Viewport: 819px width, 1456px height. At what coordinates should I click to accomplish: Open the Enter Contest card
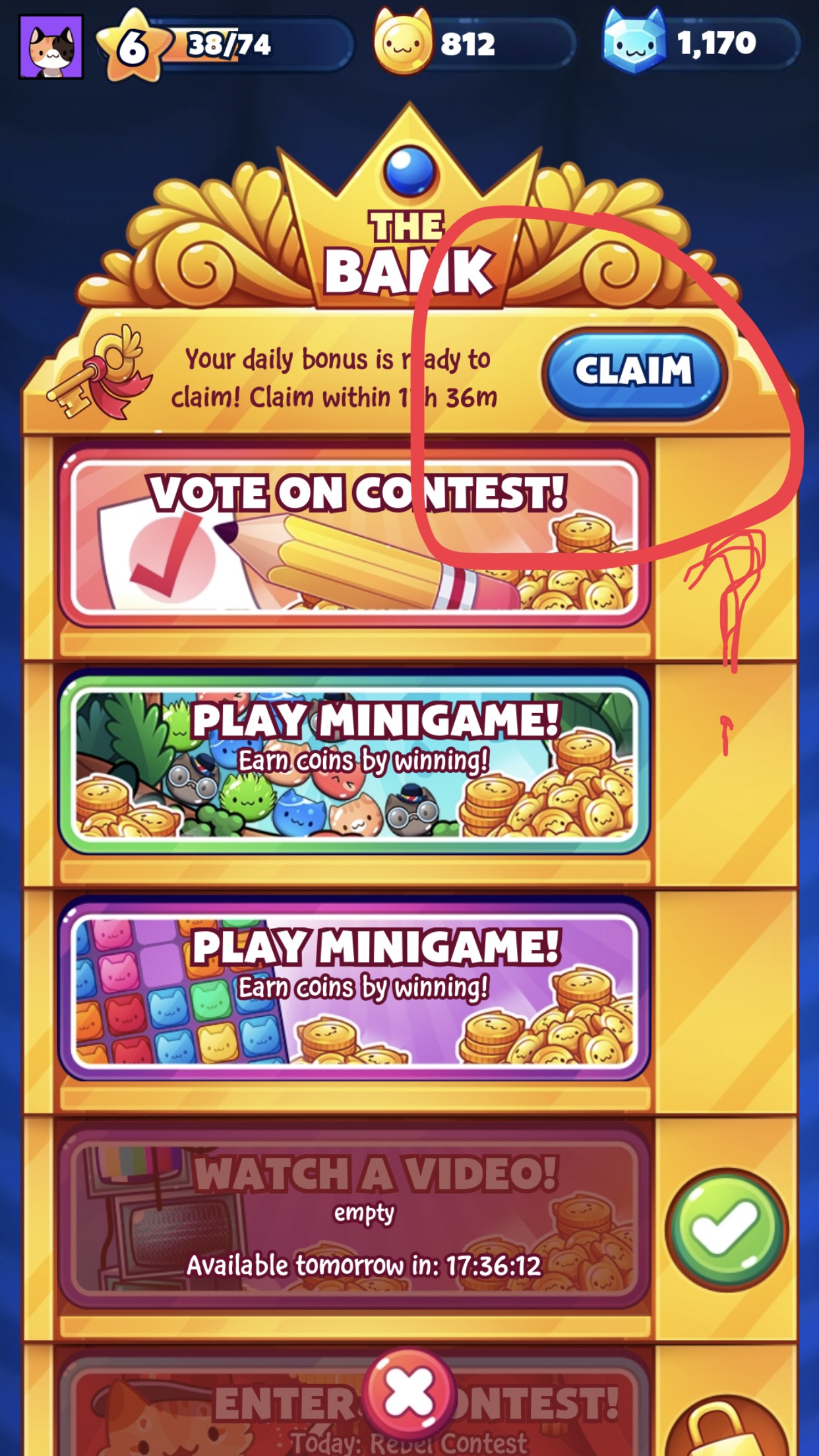coord(198,1418)
